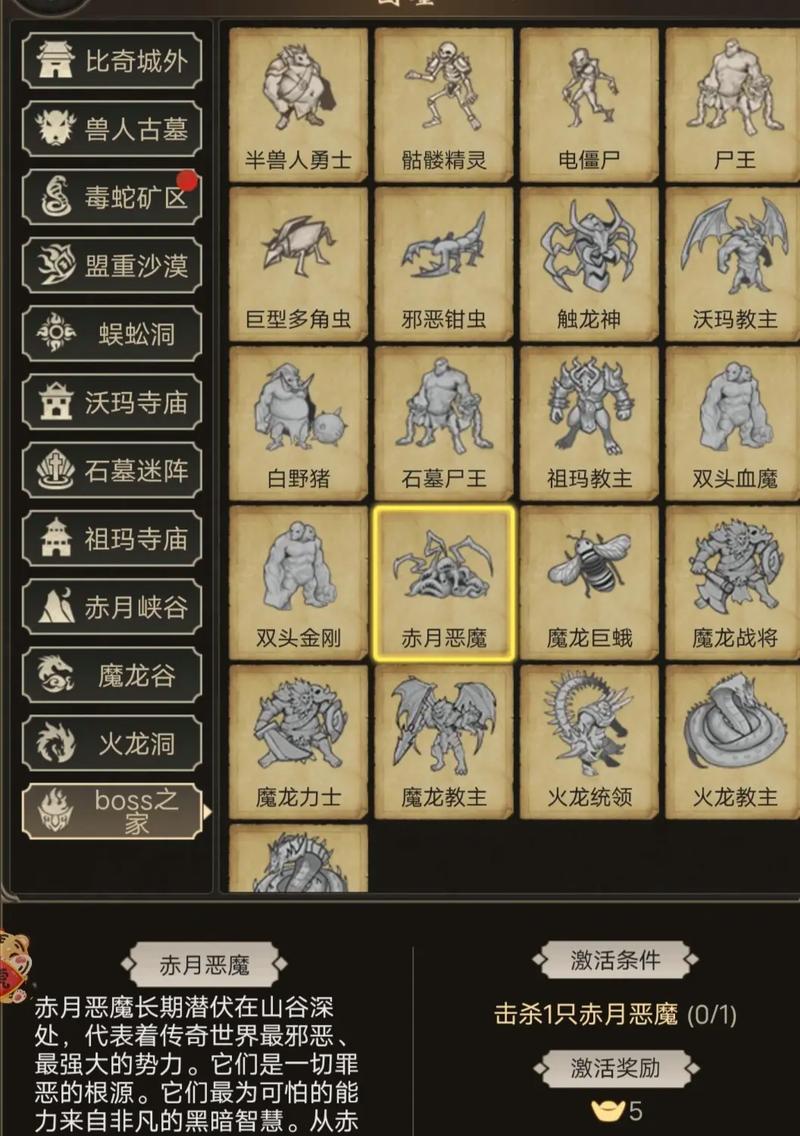Select the 火龙教主 monster card
This screenshot has width=800, height=1136.
pyautogui.click(x=734, y=741)
